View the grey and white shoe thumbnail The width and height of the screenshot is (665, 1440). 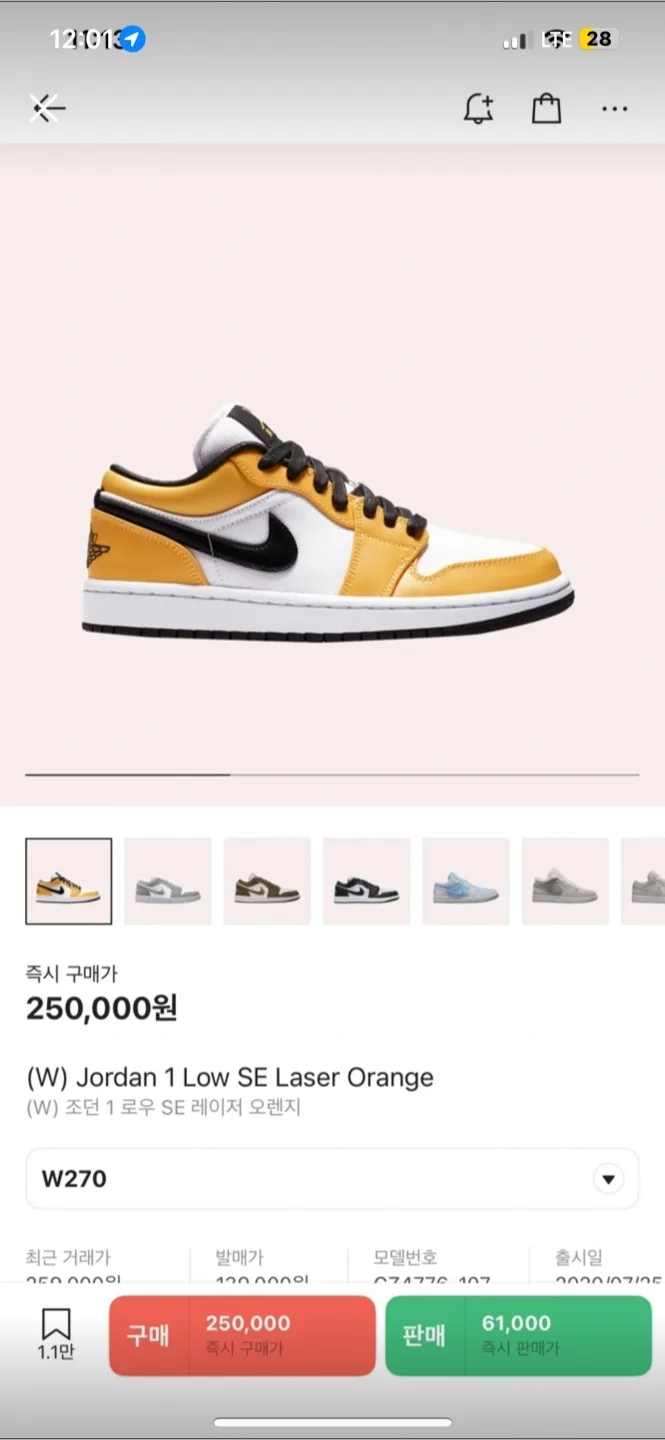[168, 881]
